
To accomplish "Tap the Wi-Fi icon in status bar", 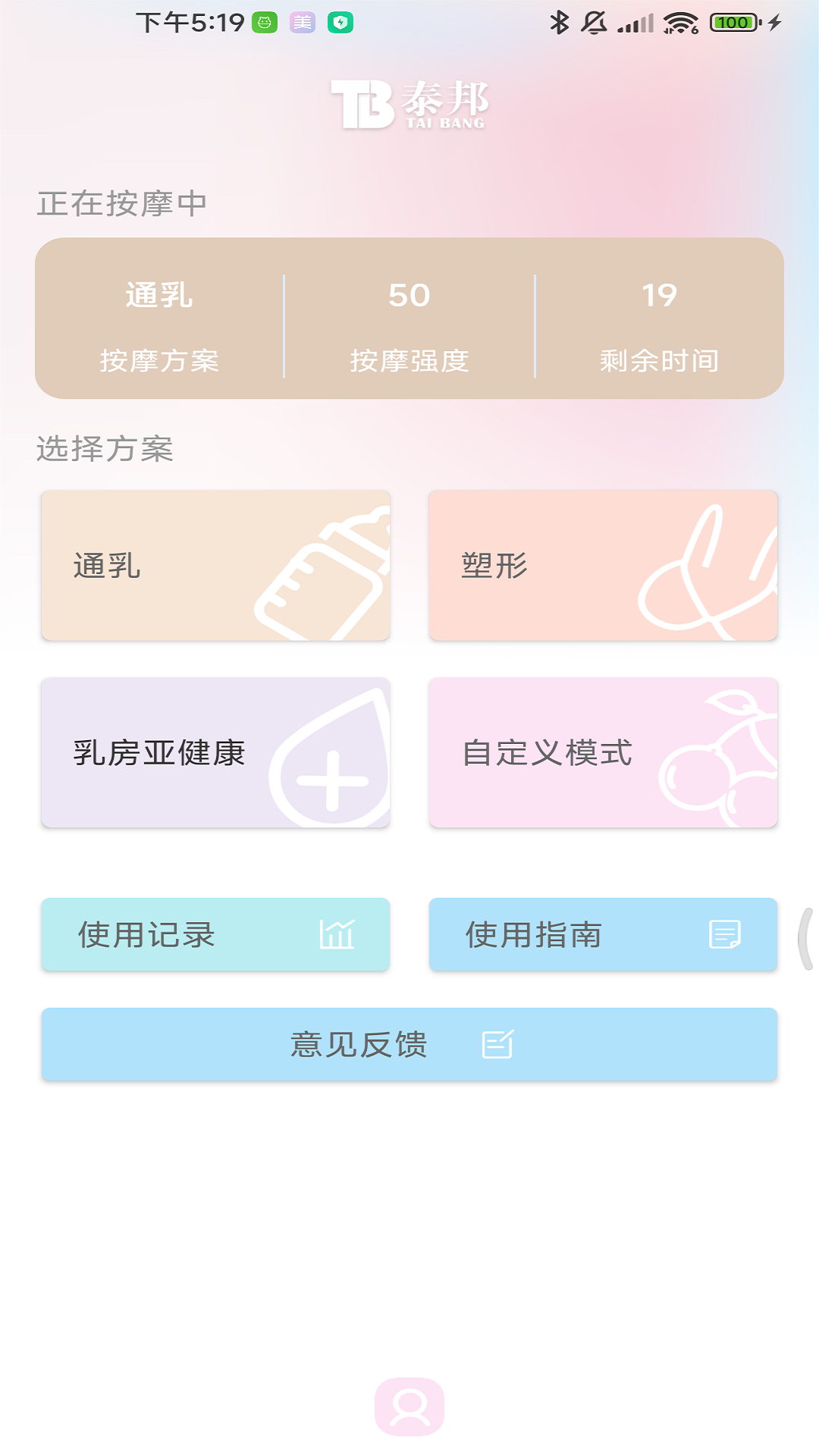I will [681, 22].
